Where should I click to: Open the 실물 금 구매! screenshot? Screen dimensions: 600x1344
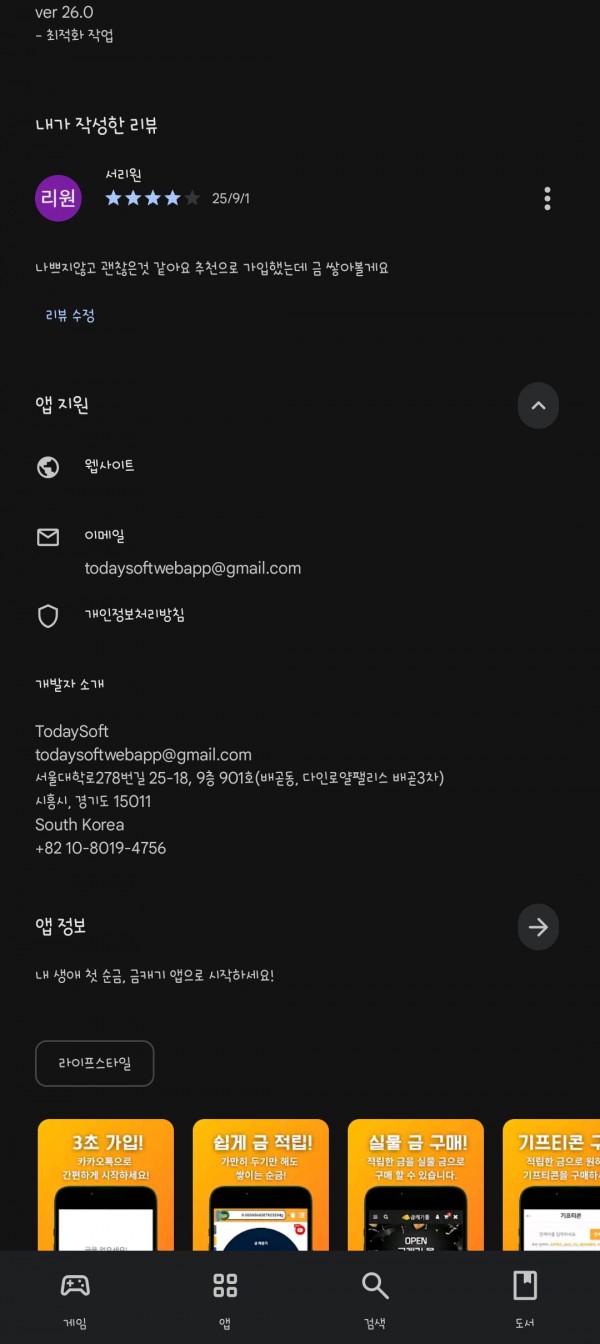416,1185
